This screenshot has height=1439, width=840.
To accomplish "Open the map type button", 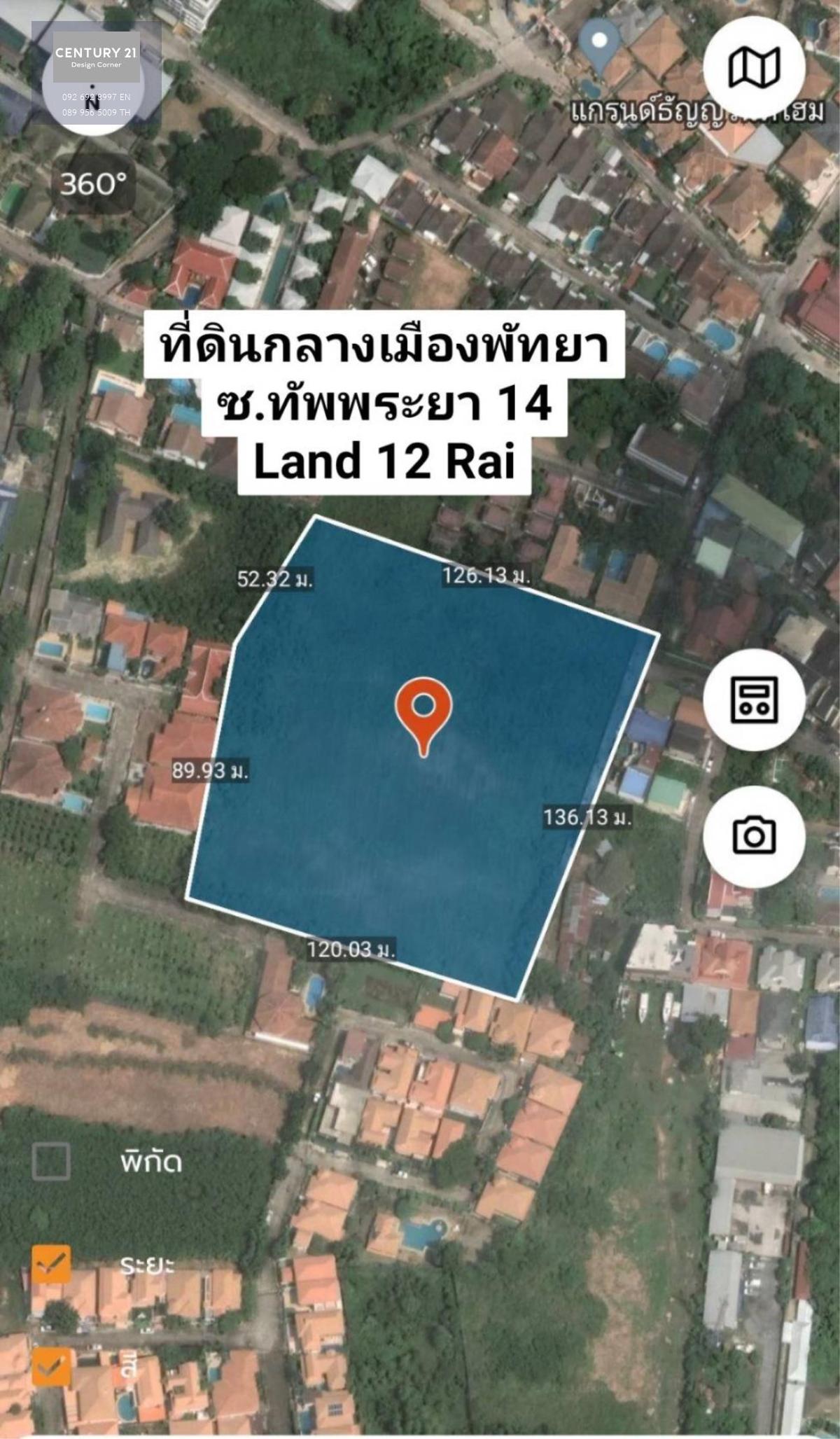I will (754, 68).
